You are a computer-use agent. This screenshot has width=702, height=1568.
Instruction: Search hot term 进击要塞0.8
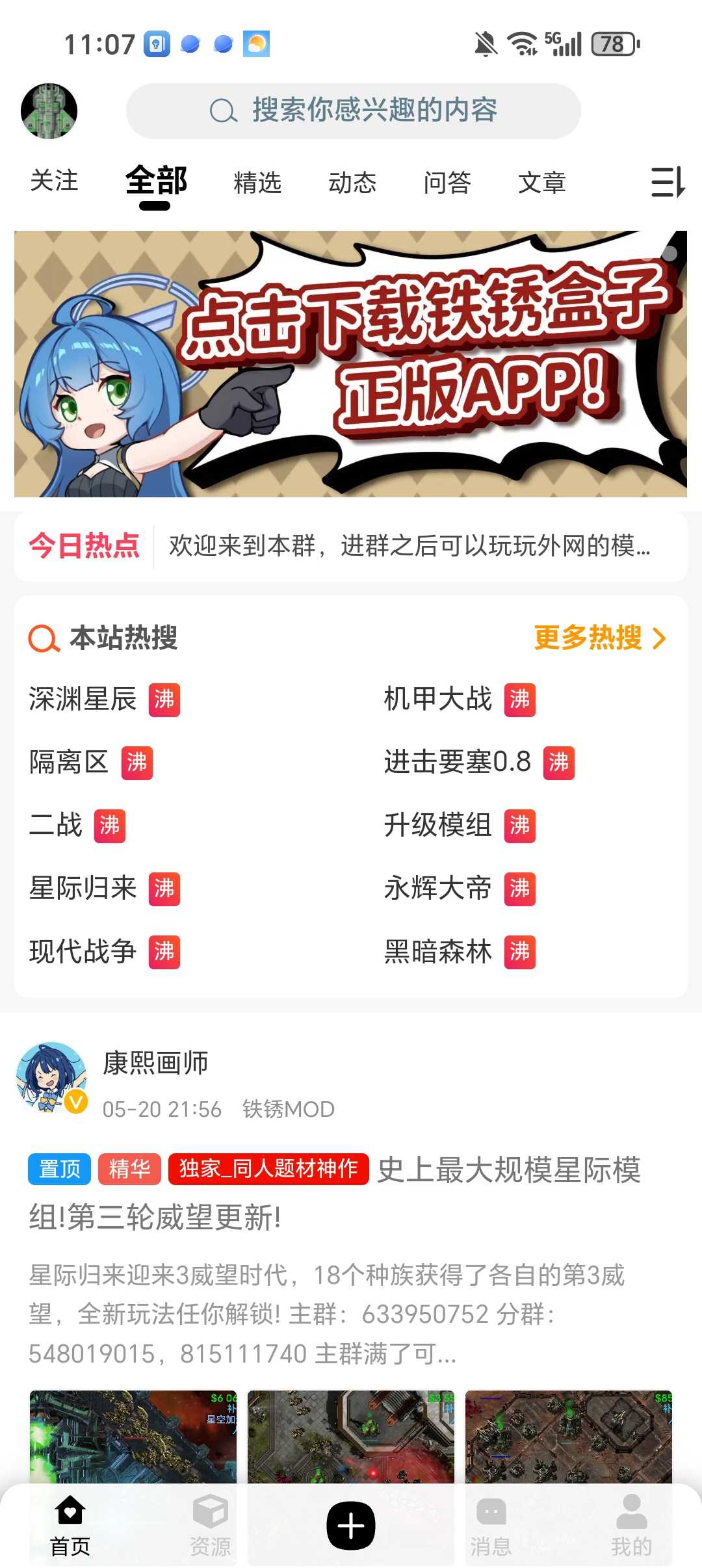(457, 762)
